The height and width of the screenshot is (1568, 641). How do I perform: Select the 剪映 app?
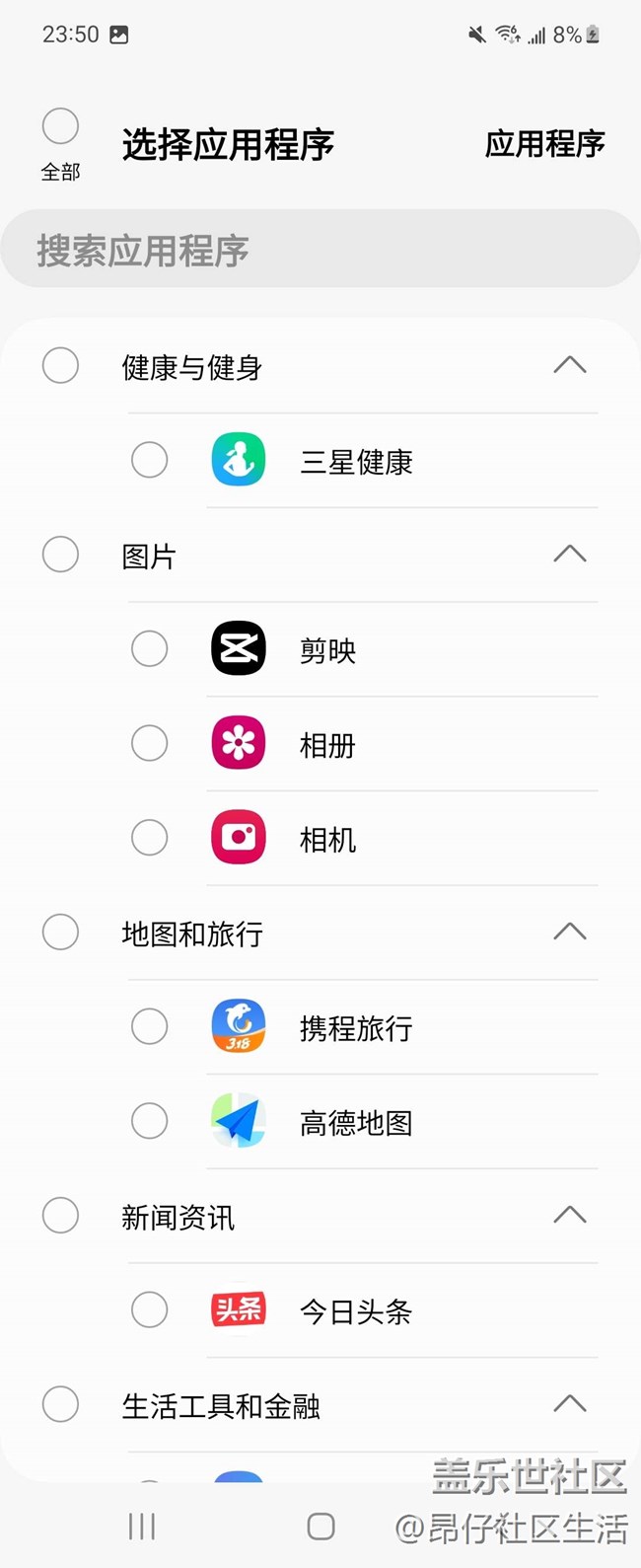[x=150, y=649]
